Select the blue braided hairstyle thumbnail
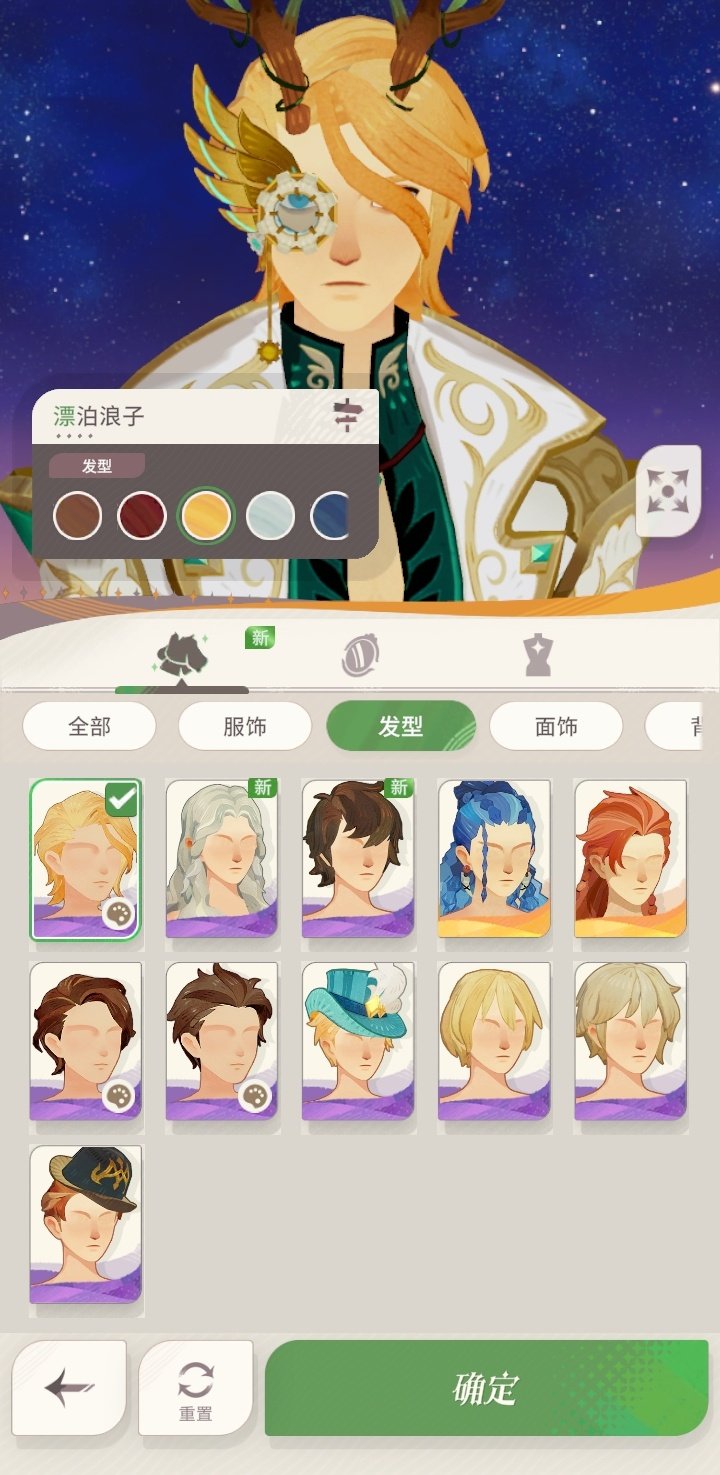720x1475 pixels. pos(493,858)
